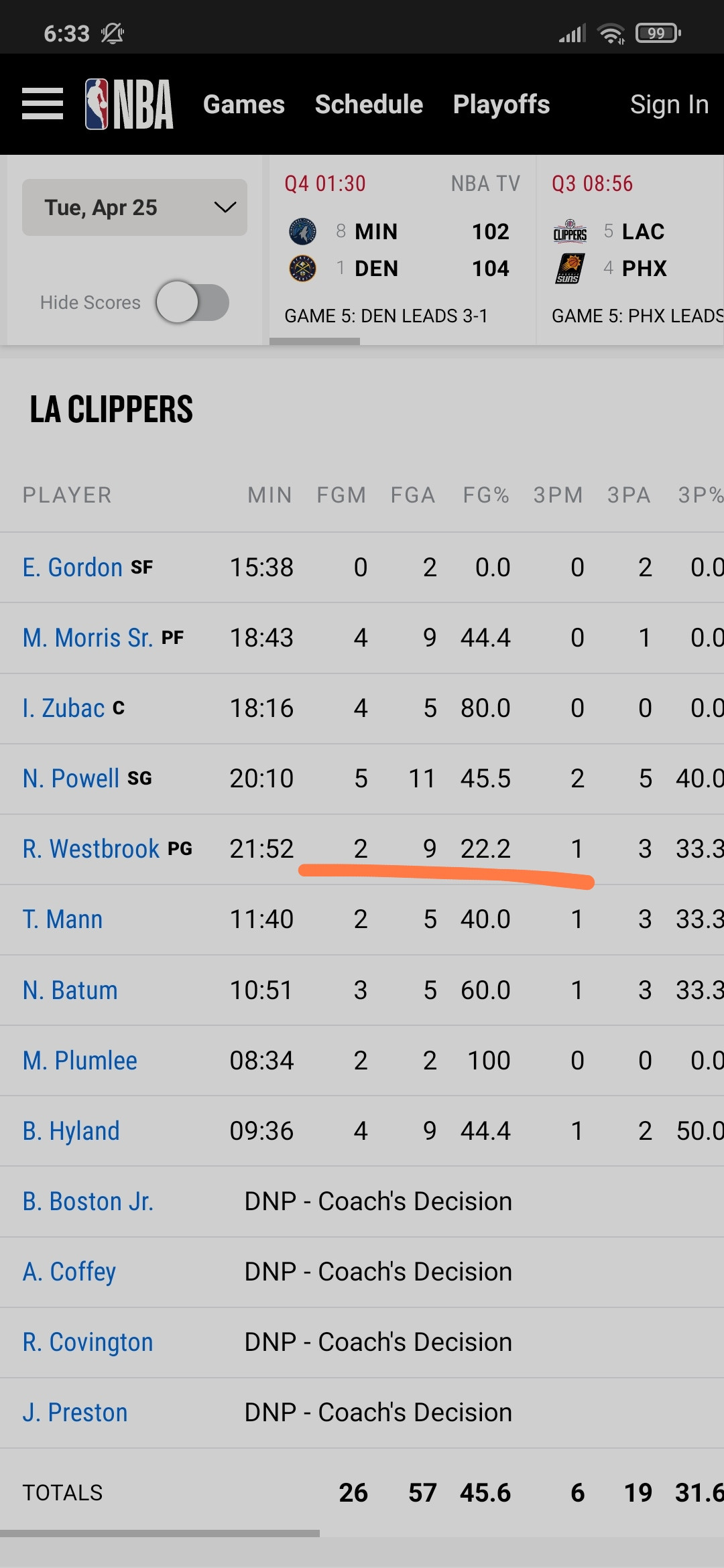Open N. Batum's player page
724x1568 pixels.
point(70,990)
